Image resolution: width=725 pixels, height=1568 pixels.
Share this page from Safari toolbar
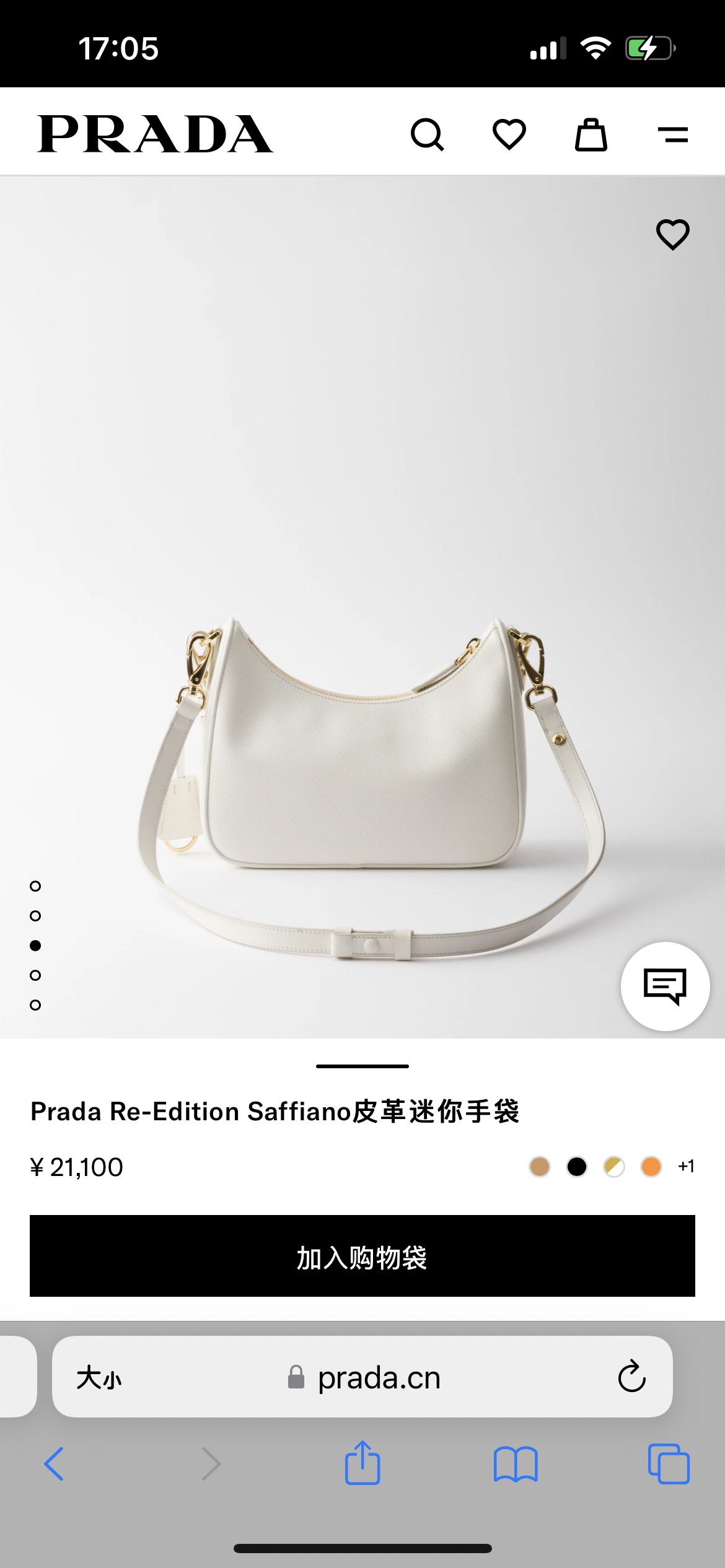[x=362, y=1464]
